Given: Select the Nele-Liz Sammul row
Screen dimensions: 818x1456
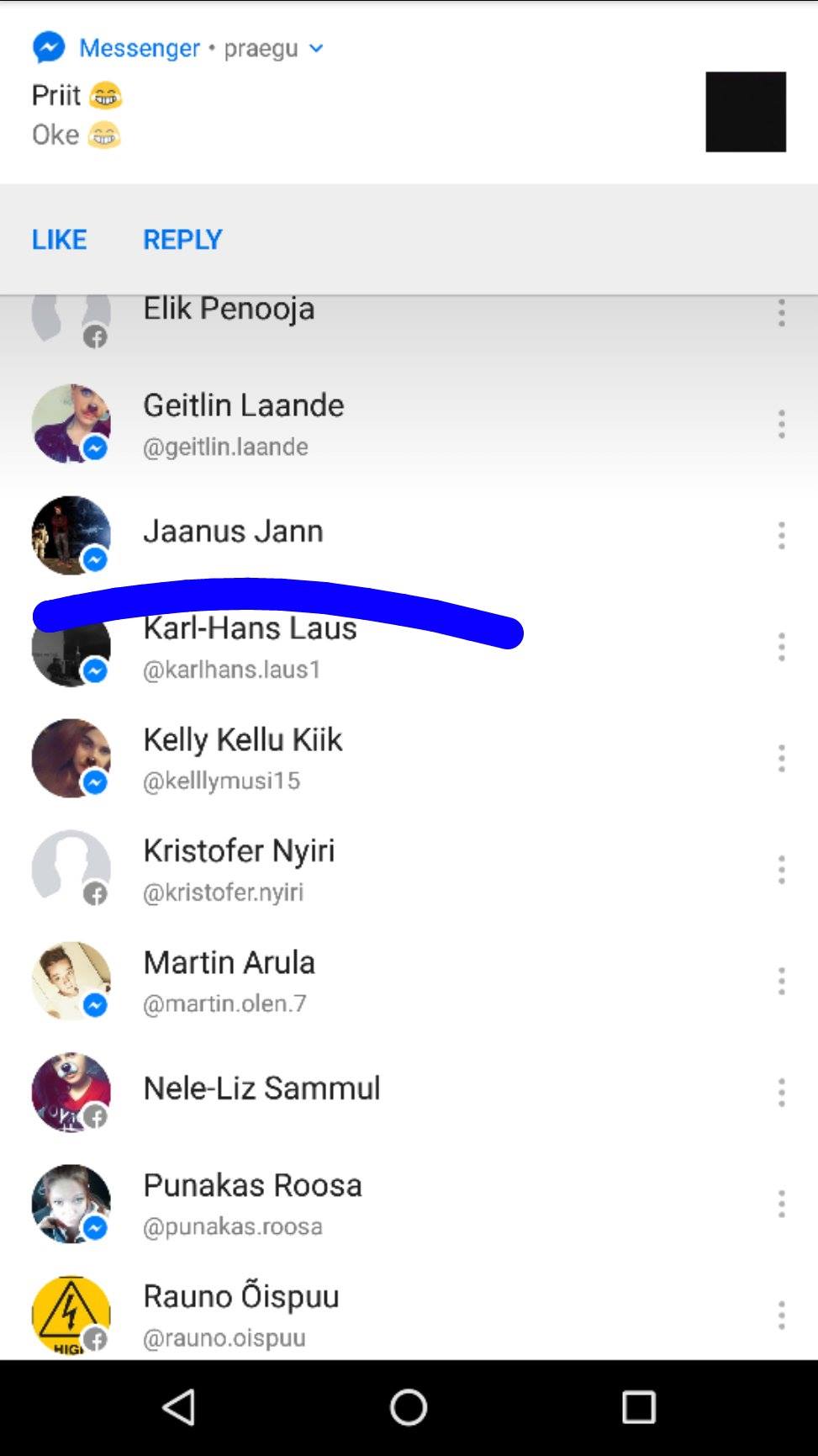Looking at the screenshot, I should point(409,1092).
